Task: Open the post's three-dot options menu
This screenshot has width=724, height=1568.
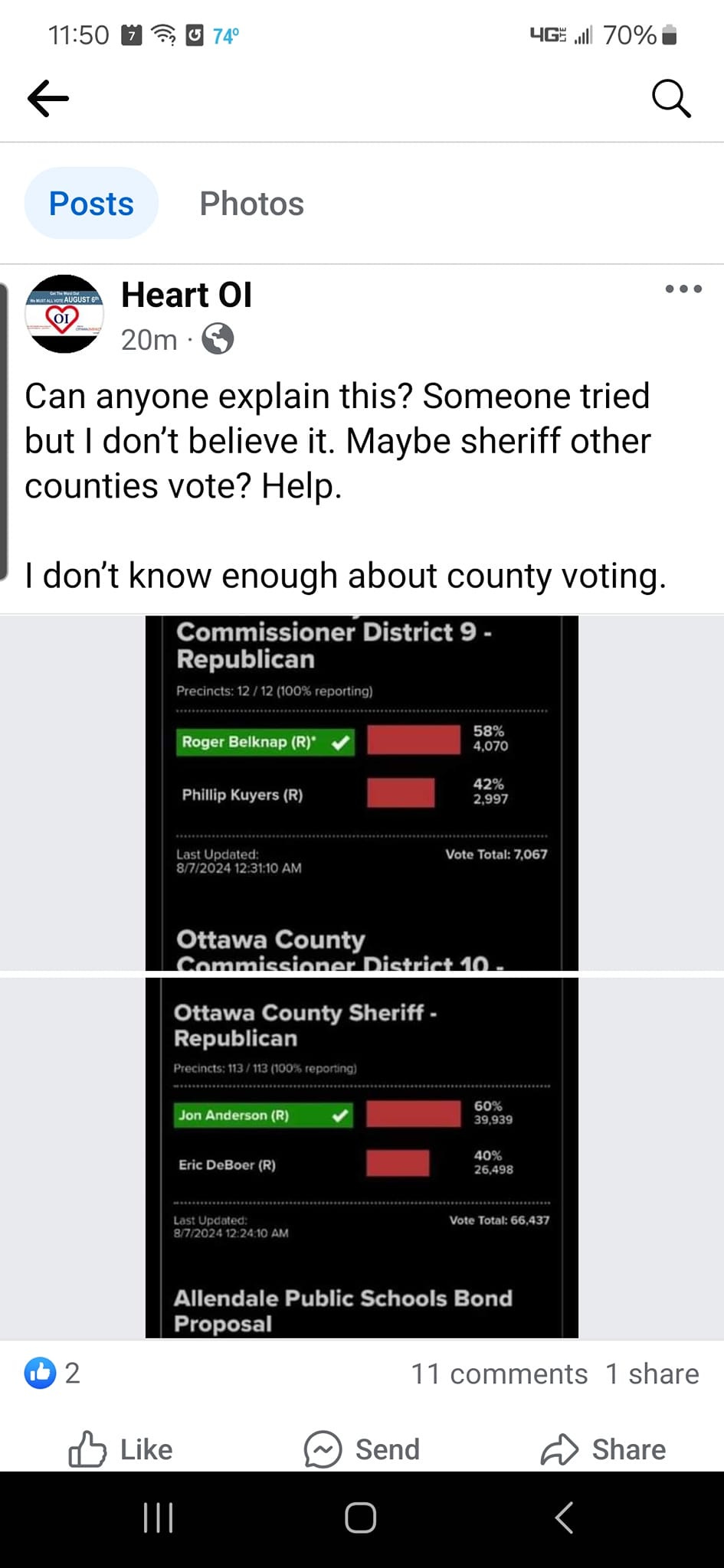Action: pos(683,289)
